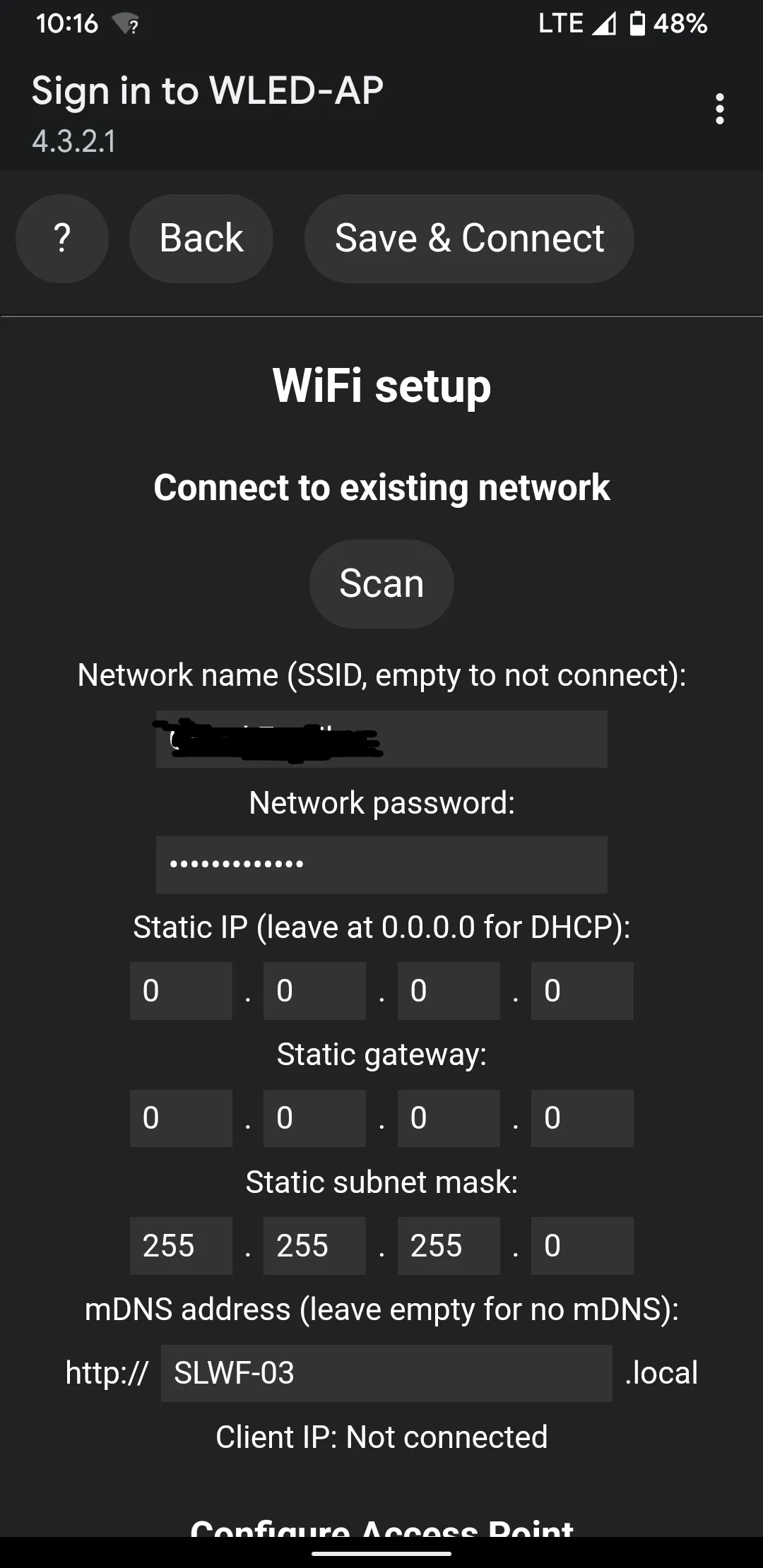763x1568 pixels.
Task: Edit the Network name SSID field
Action: pyautogui.click(x=381, y=739)
